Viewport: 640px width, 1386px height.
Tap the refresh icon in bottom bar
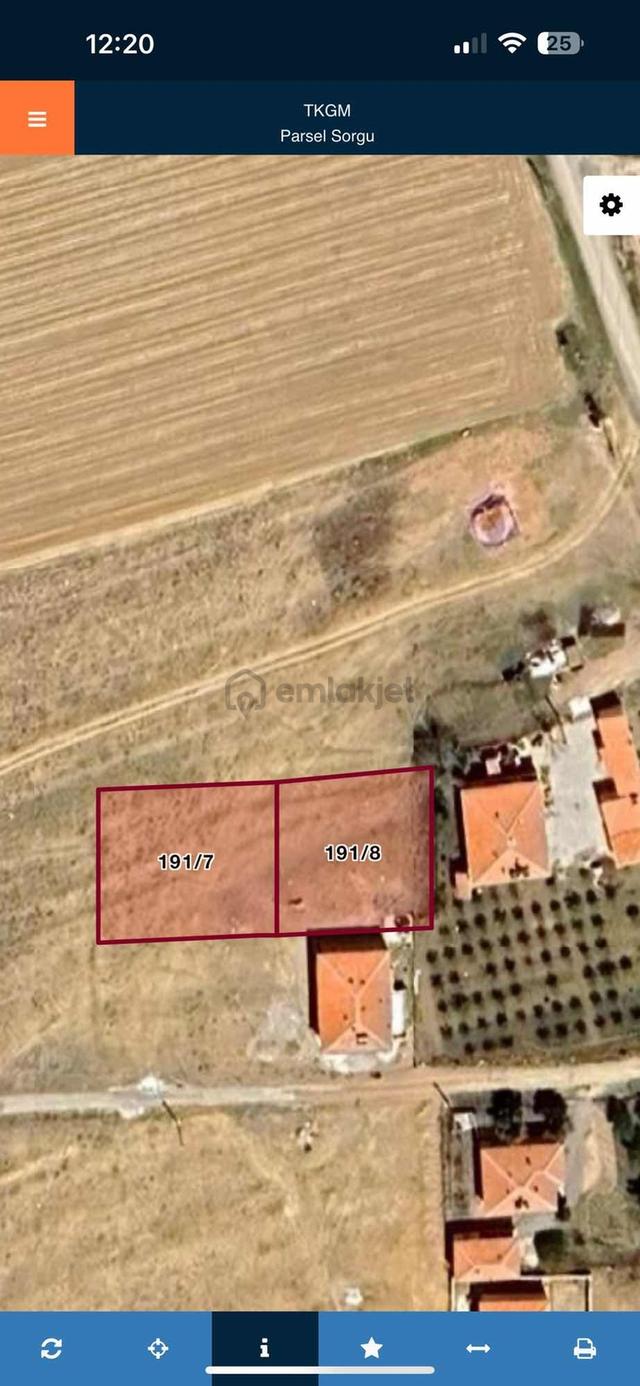point(52,1348)
